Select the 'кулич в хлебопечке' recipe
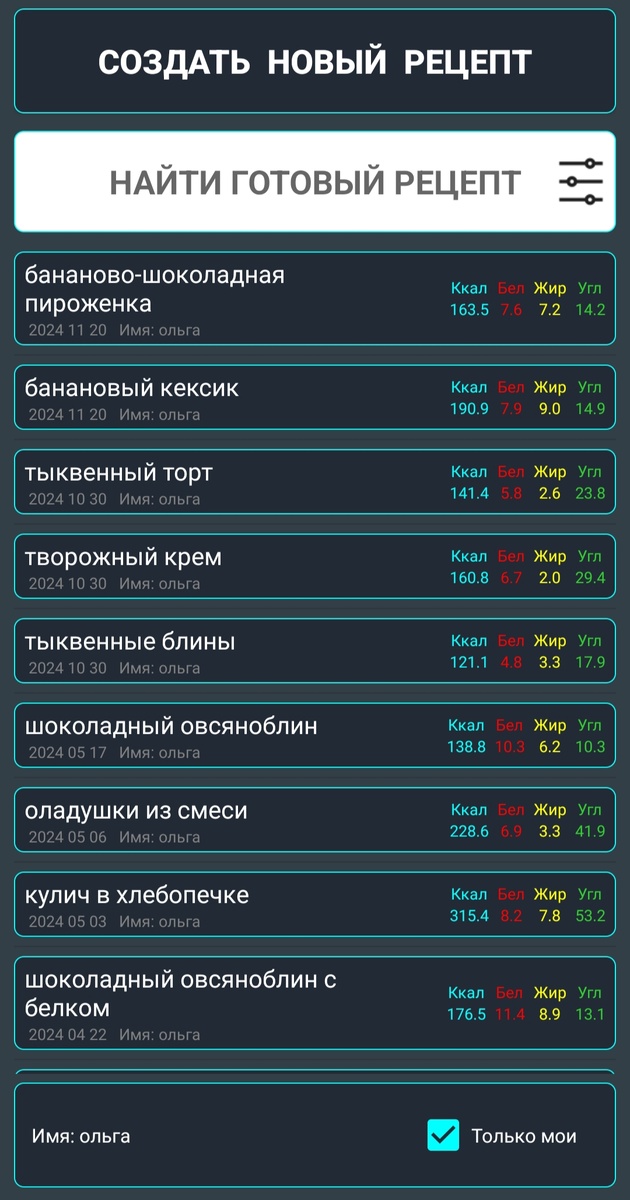Viewport: 630px width, 1200px height. tap(315, 905)
